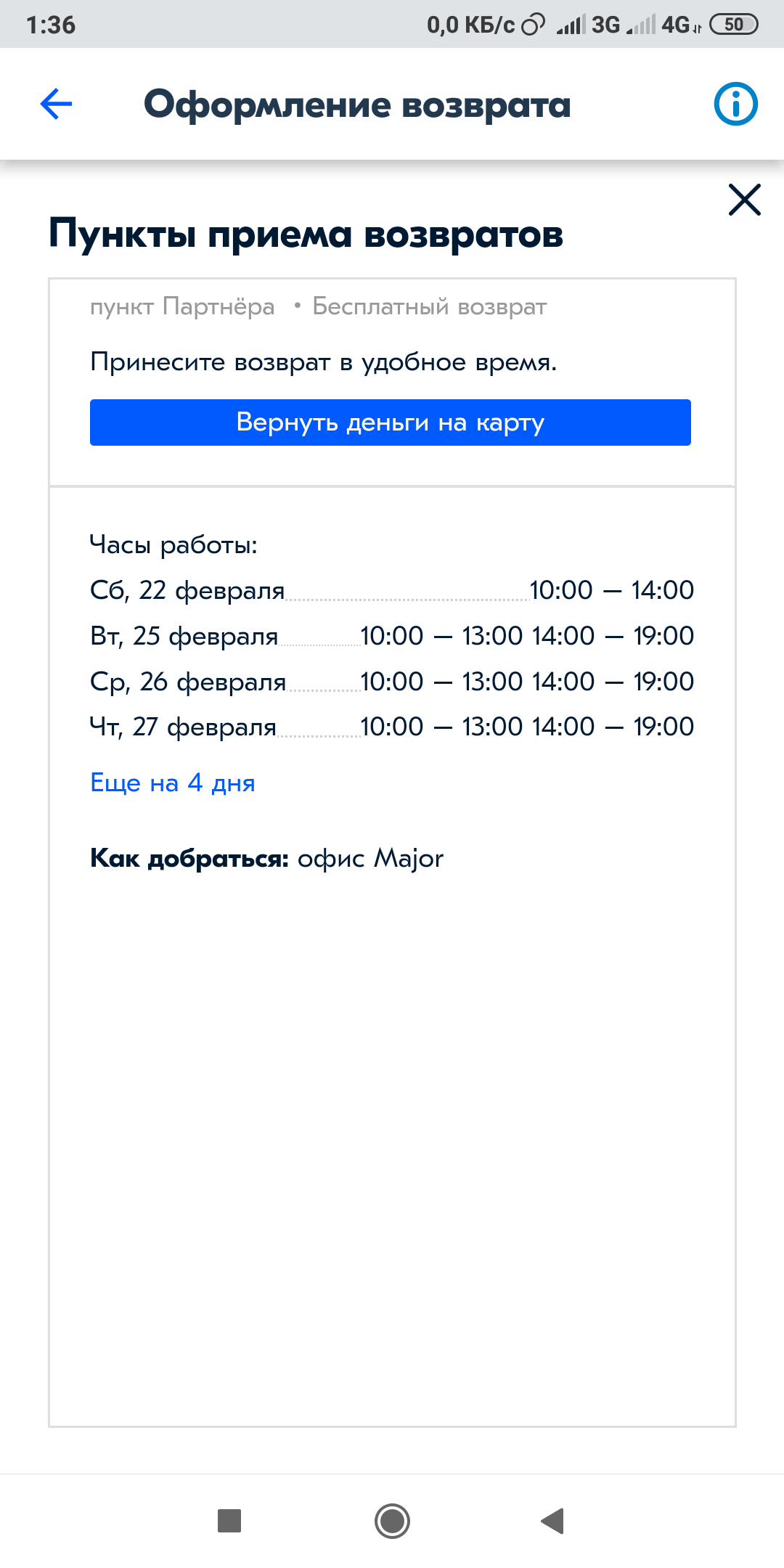Open recent apps with the system square button
The height and width of the screenshot is (1568, 784).
click(229, 1520)
